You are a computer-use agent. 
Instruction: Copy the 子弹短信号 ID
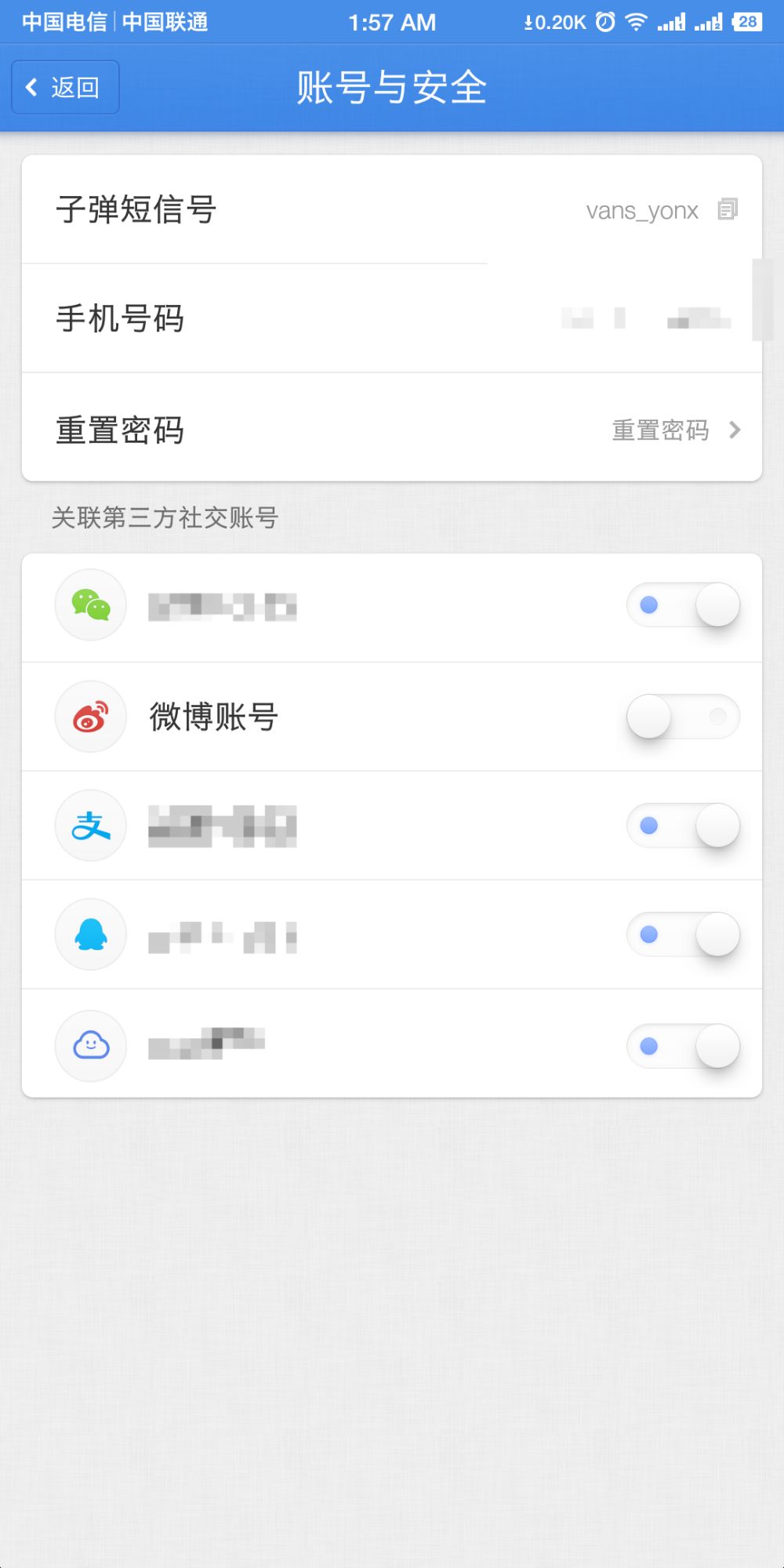click(728, 209)
